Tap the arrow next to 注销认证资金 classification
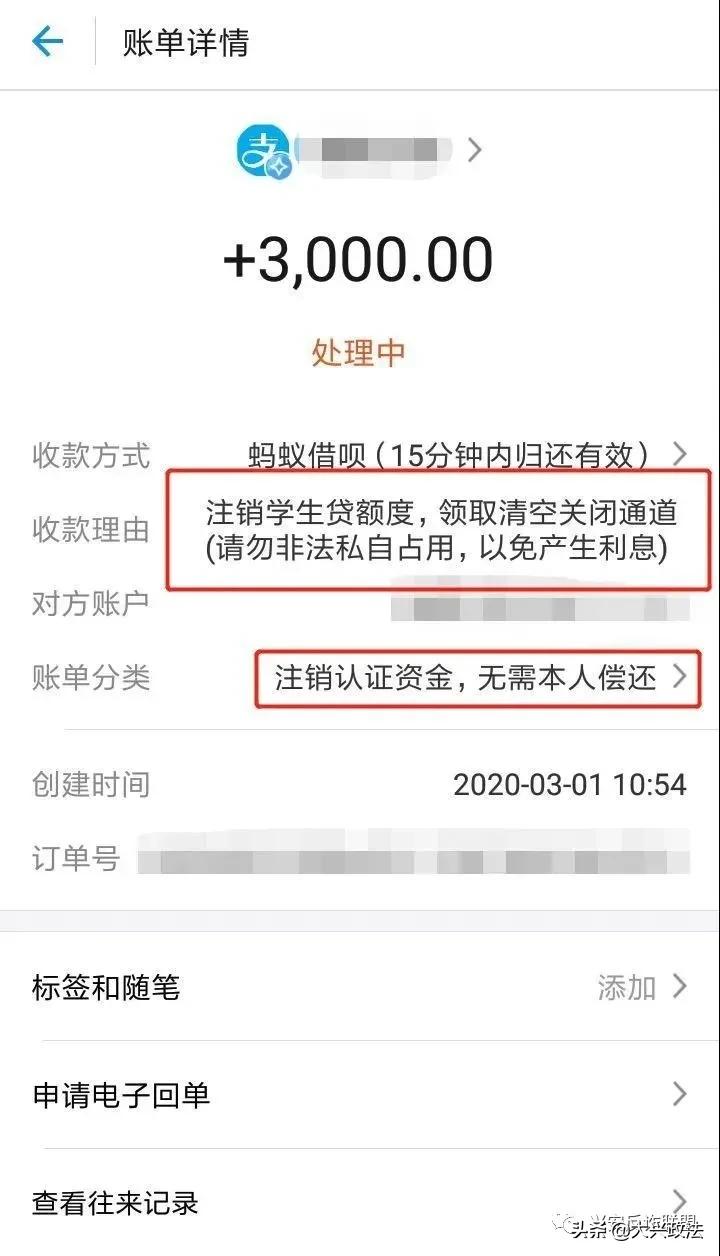Viewport: 720px width, 1256px height. pos(679,679)
